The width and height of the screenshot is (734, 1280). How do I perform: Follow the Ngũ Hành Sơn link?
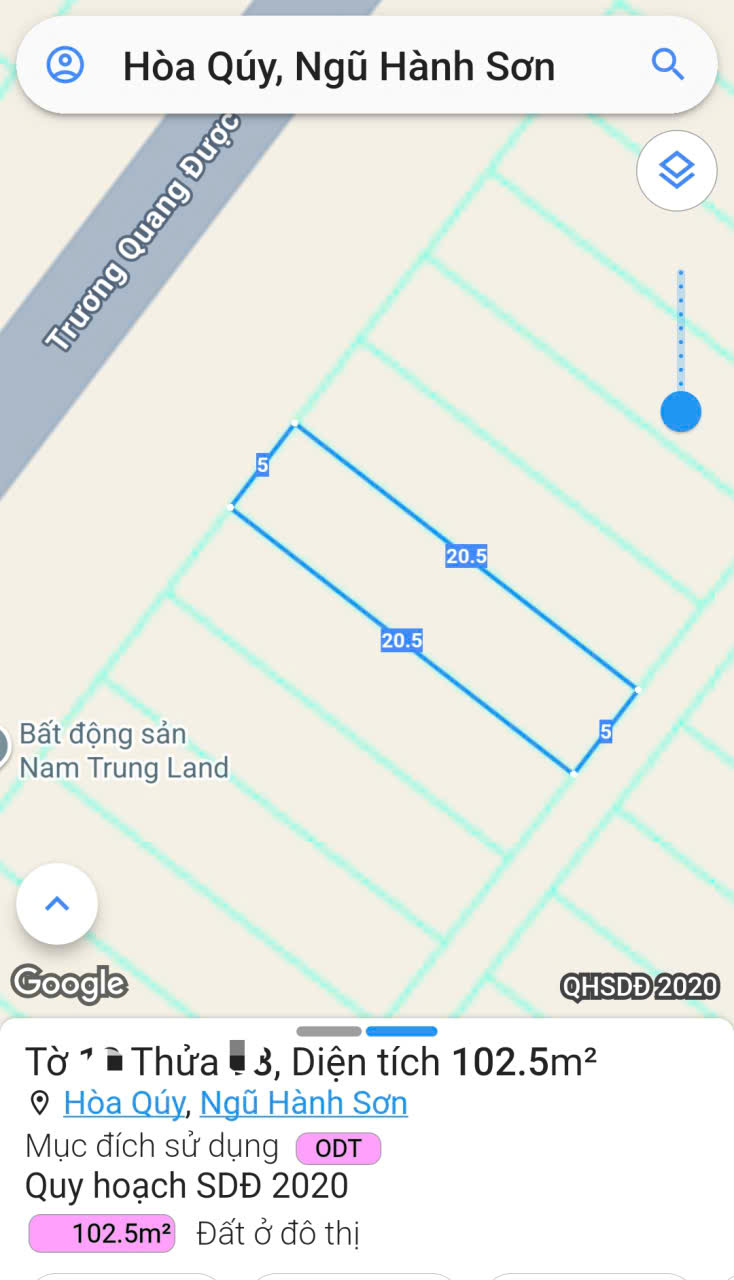click(x=304, y=1103)
